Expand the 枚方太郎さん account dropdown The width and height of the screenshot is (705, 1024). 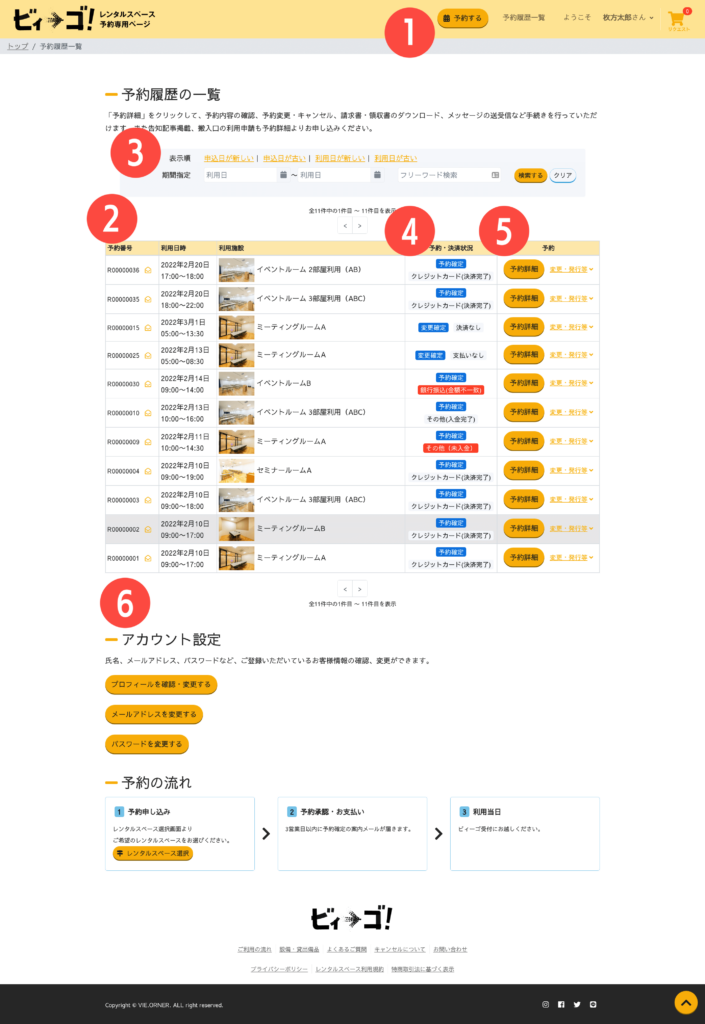(x=628, y=18)
